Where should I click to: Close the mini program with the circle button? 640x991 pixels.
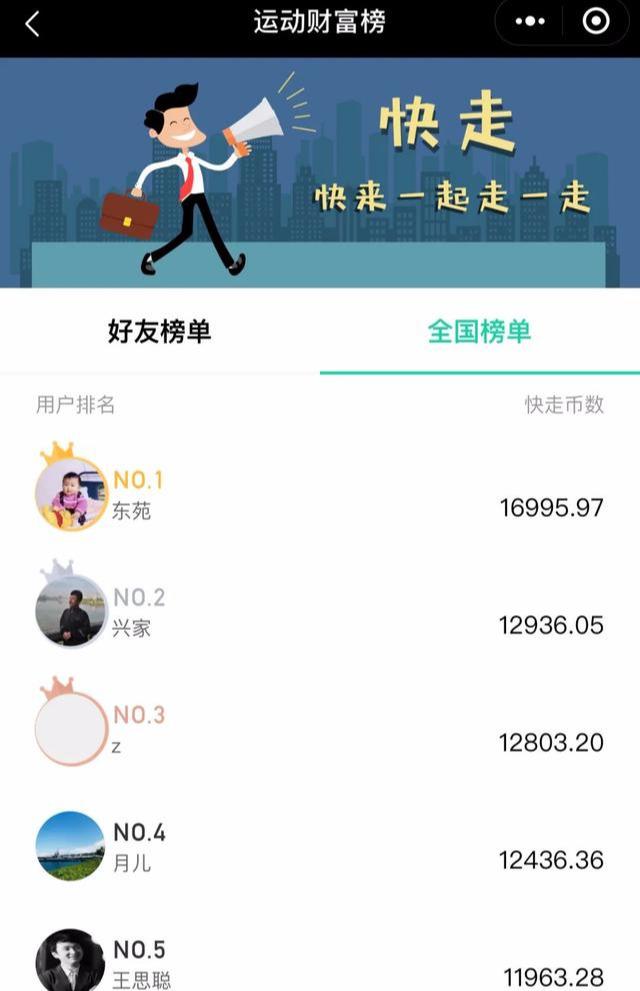(596, 22)
